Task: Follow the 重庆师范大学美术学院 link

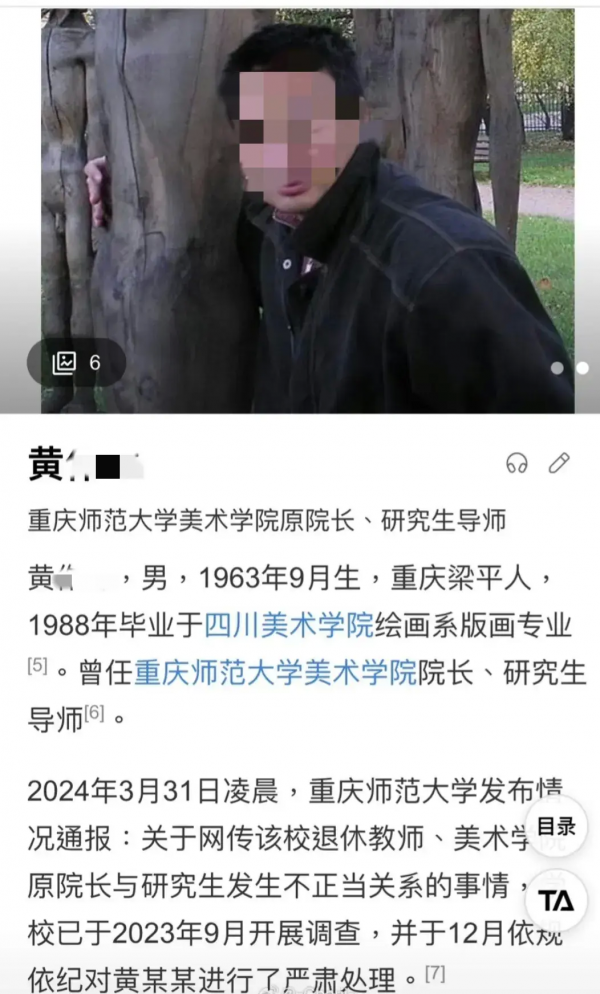Action: pyautogui.click(x=275, y=672)
